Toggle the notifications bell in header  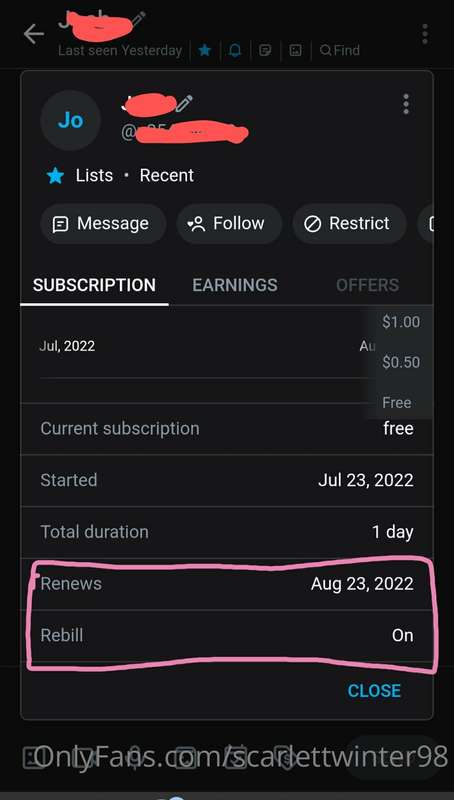click(235, 50)
